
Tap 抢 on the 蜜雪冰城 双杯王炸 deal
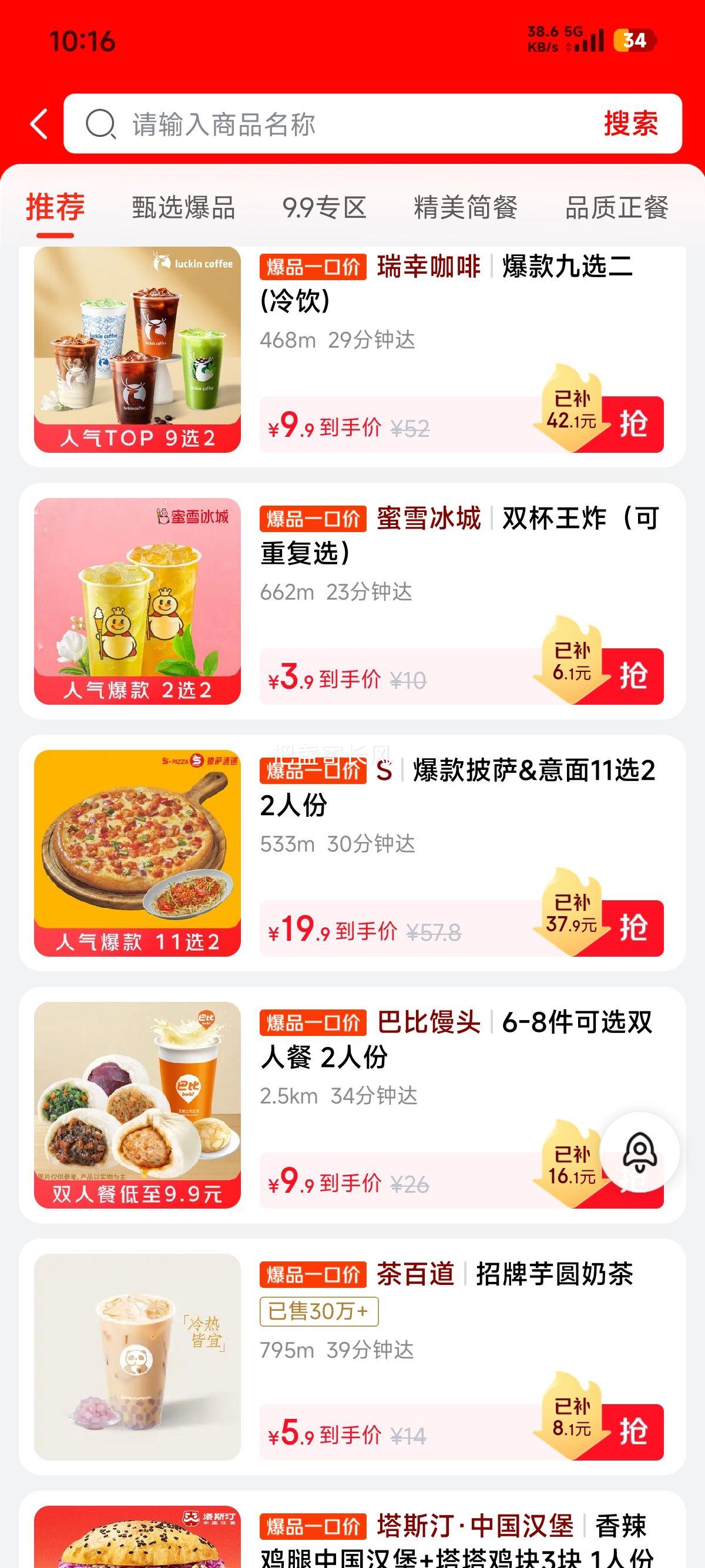[633, 676]
